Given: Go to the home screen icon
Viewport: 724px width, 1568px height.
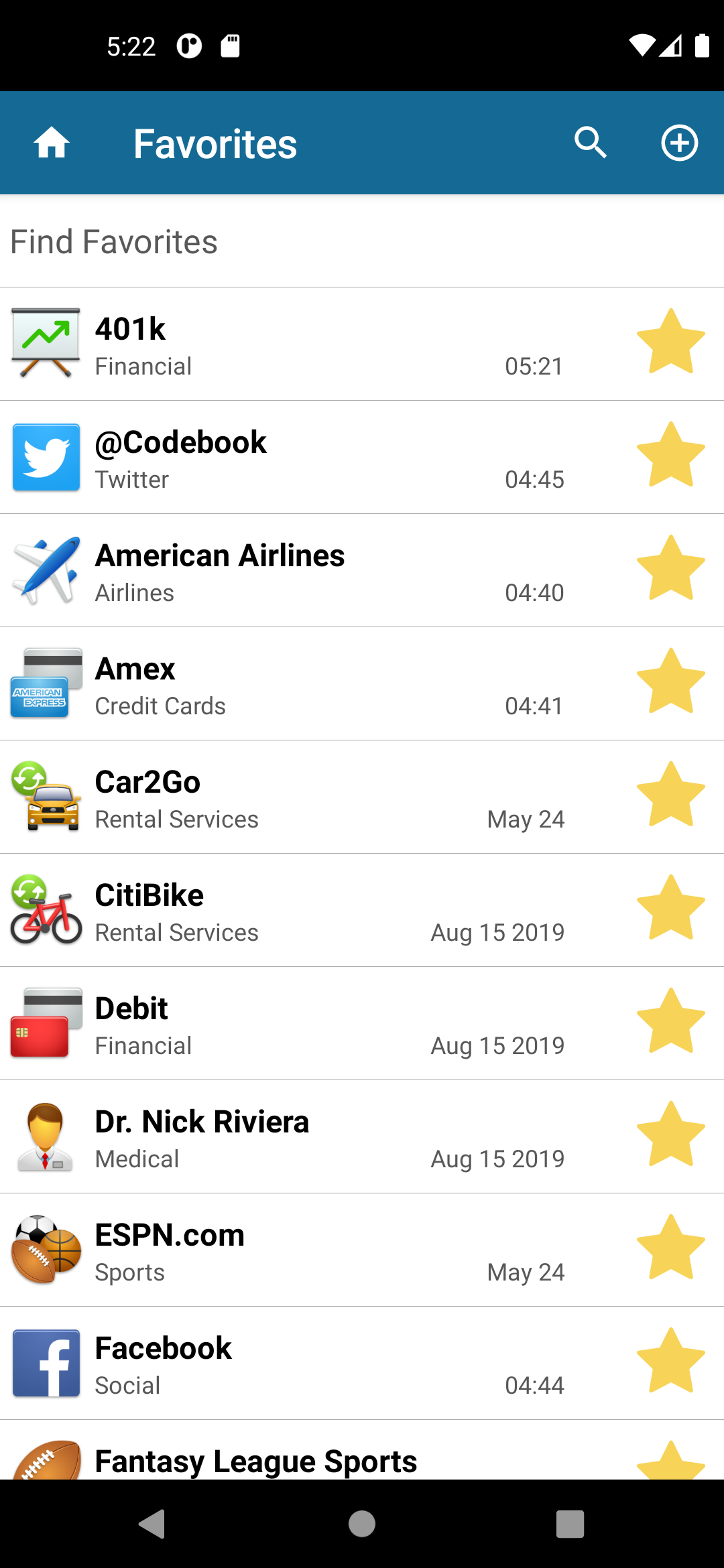Looking at the screenshot, I should point(52,143).
